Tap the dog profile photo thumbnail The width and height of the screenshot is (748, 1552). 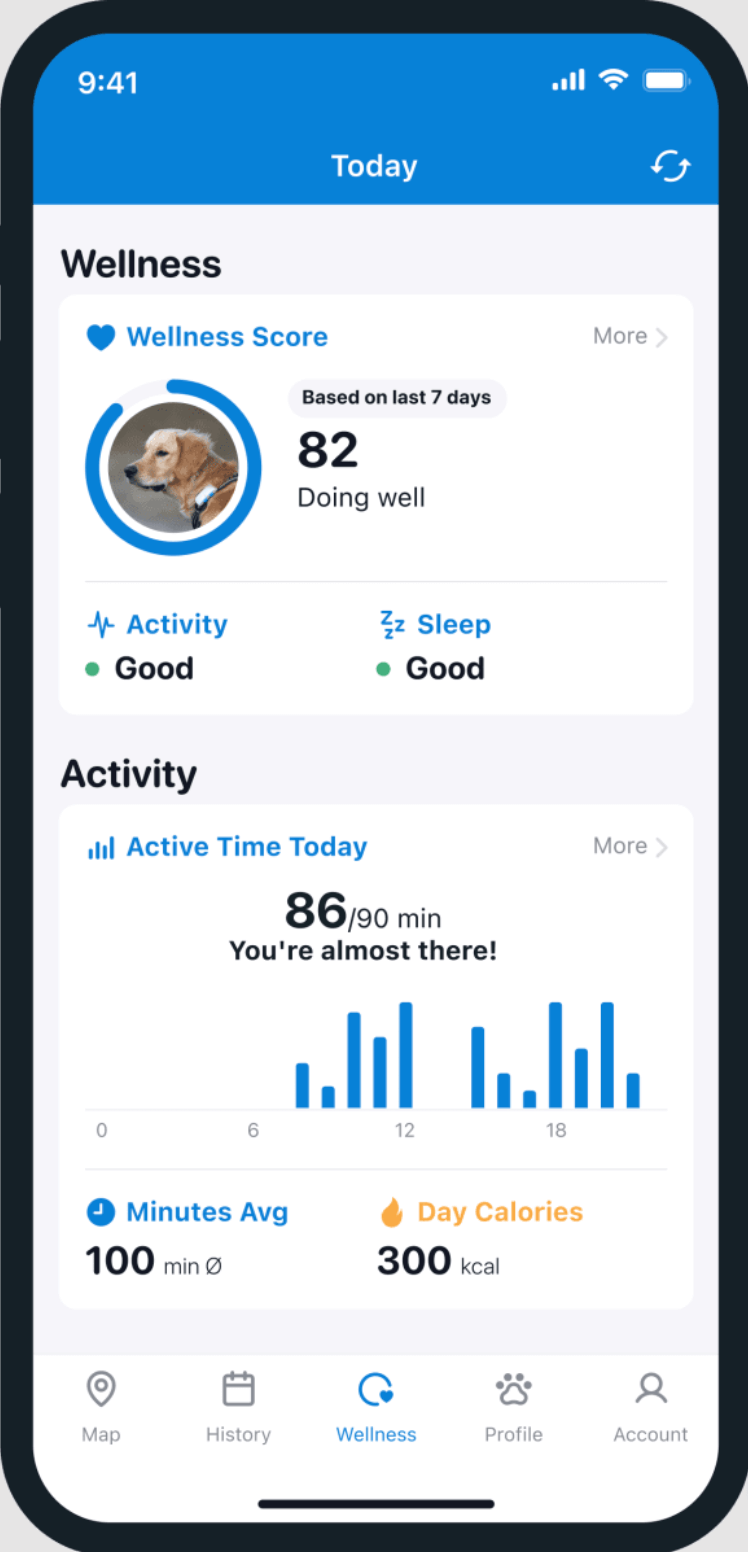(x=174, y=466)
